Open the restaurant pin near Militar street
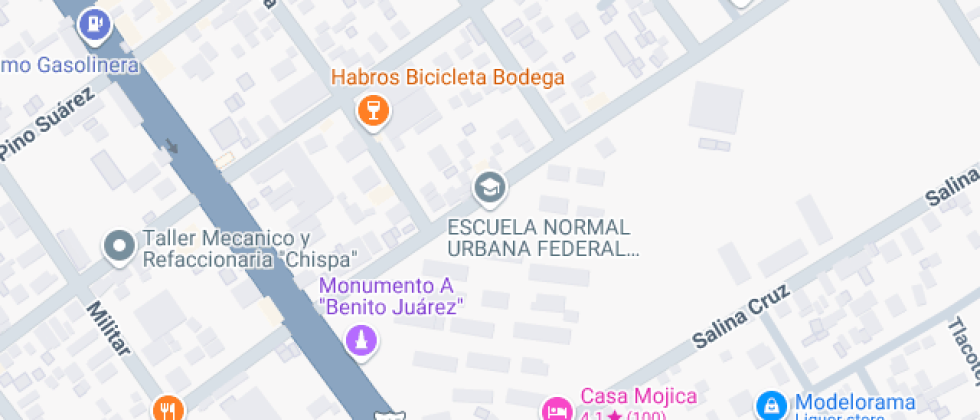The image size is (980, 420). (168, 409)
